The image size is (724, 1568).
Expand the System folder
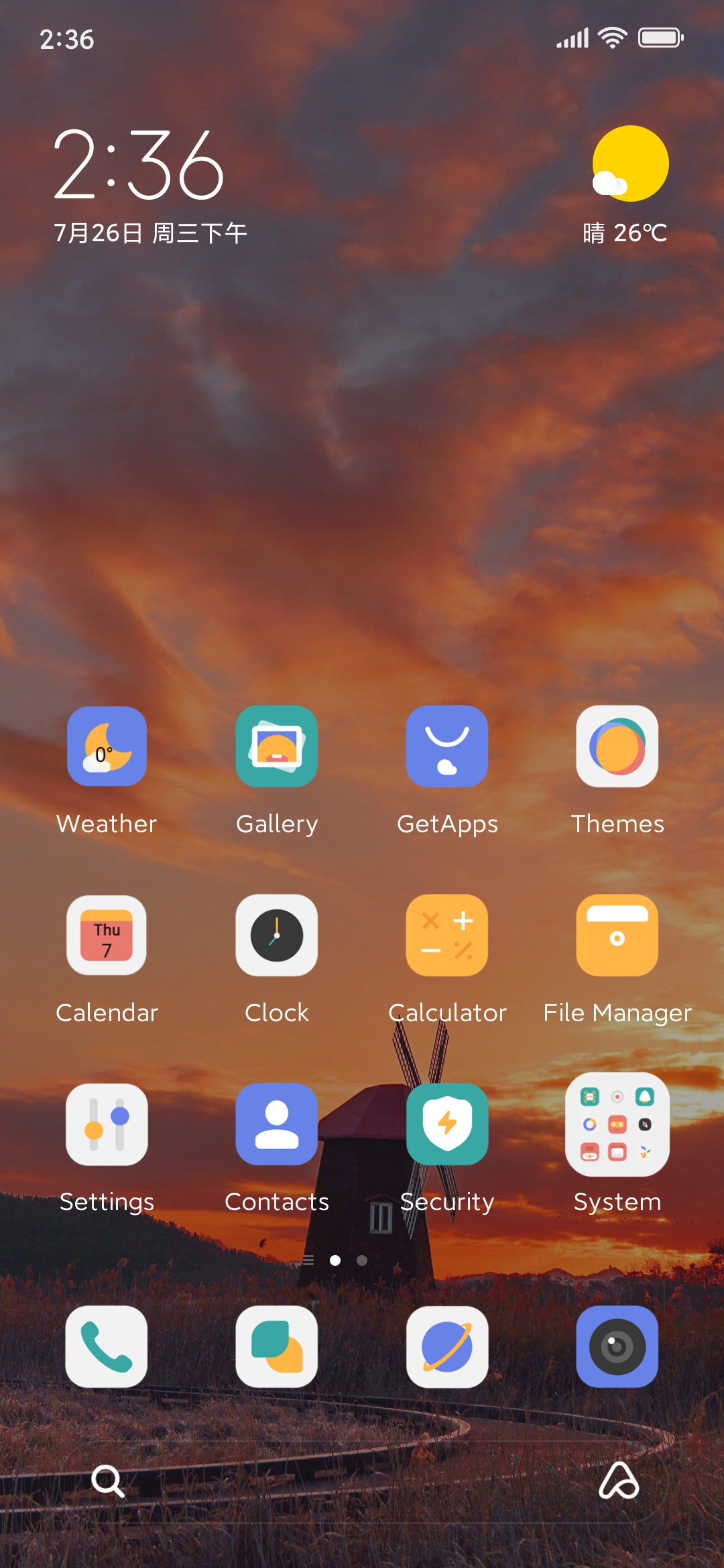tap(617, 1124)
